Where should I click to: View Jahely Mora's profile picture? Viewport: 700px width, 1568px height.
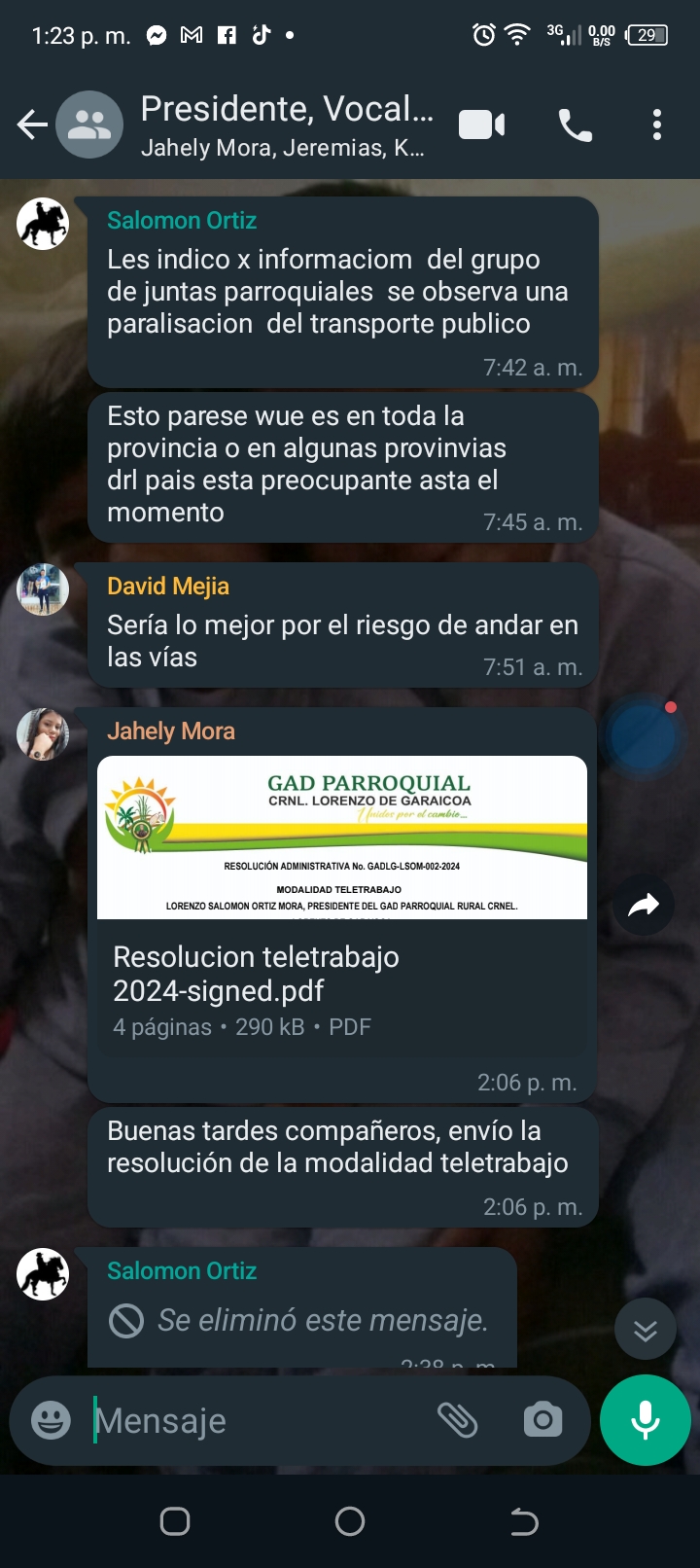point(43,734)
